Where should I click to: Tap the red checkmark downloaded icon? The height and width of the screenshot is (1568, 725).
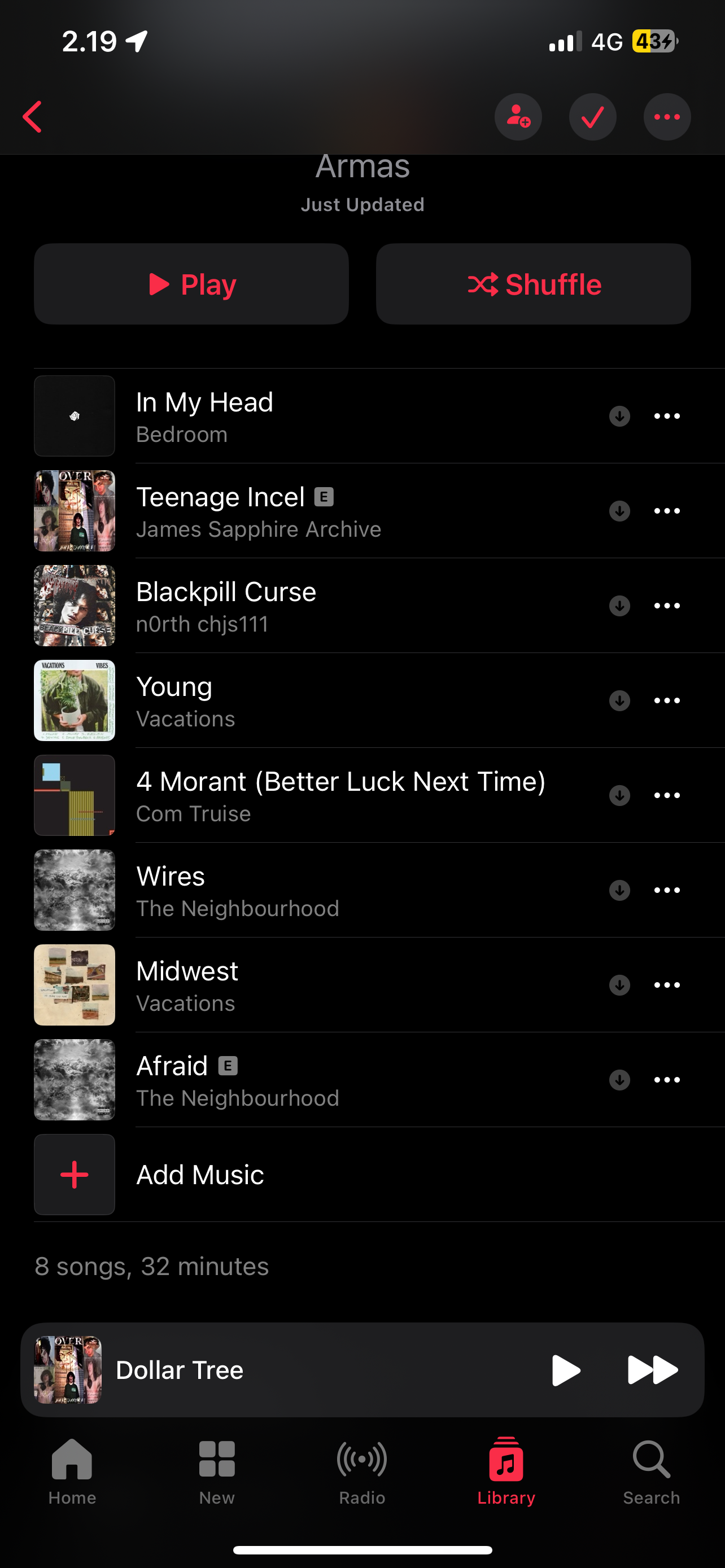click(x=592, y=116)
